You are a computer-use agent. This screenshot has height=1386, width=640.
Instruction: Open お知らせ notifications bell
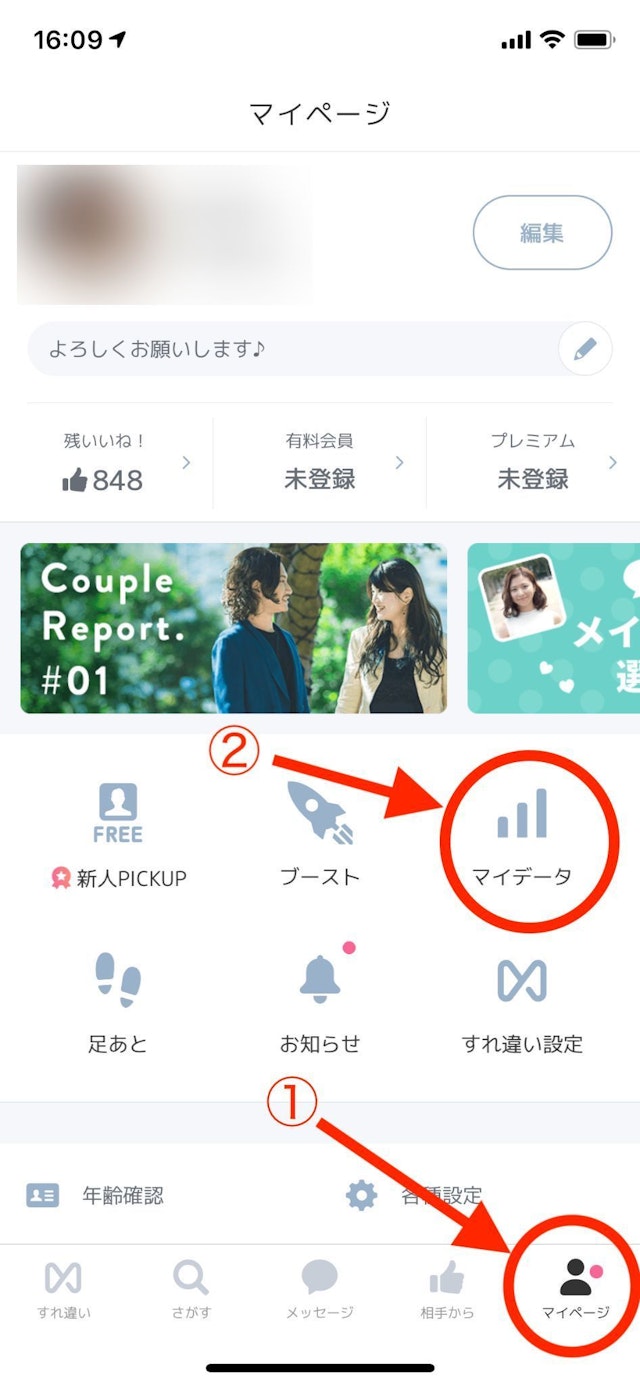coord(320,1001)
